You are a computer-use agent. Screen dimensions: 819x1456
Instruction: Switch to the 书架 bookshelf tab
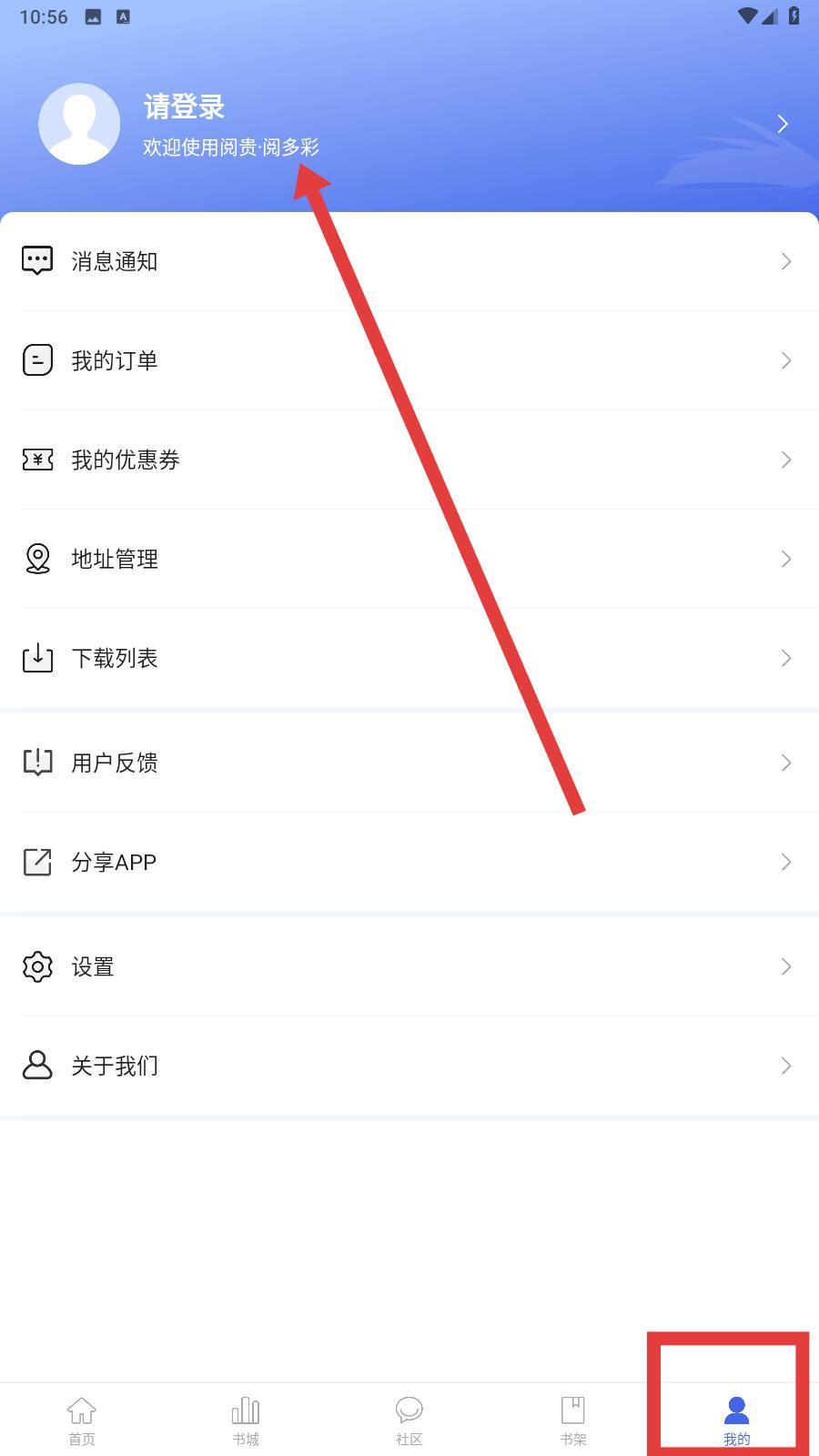(573, 1421)
